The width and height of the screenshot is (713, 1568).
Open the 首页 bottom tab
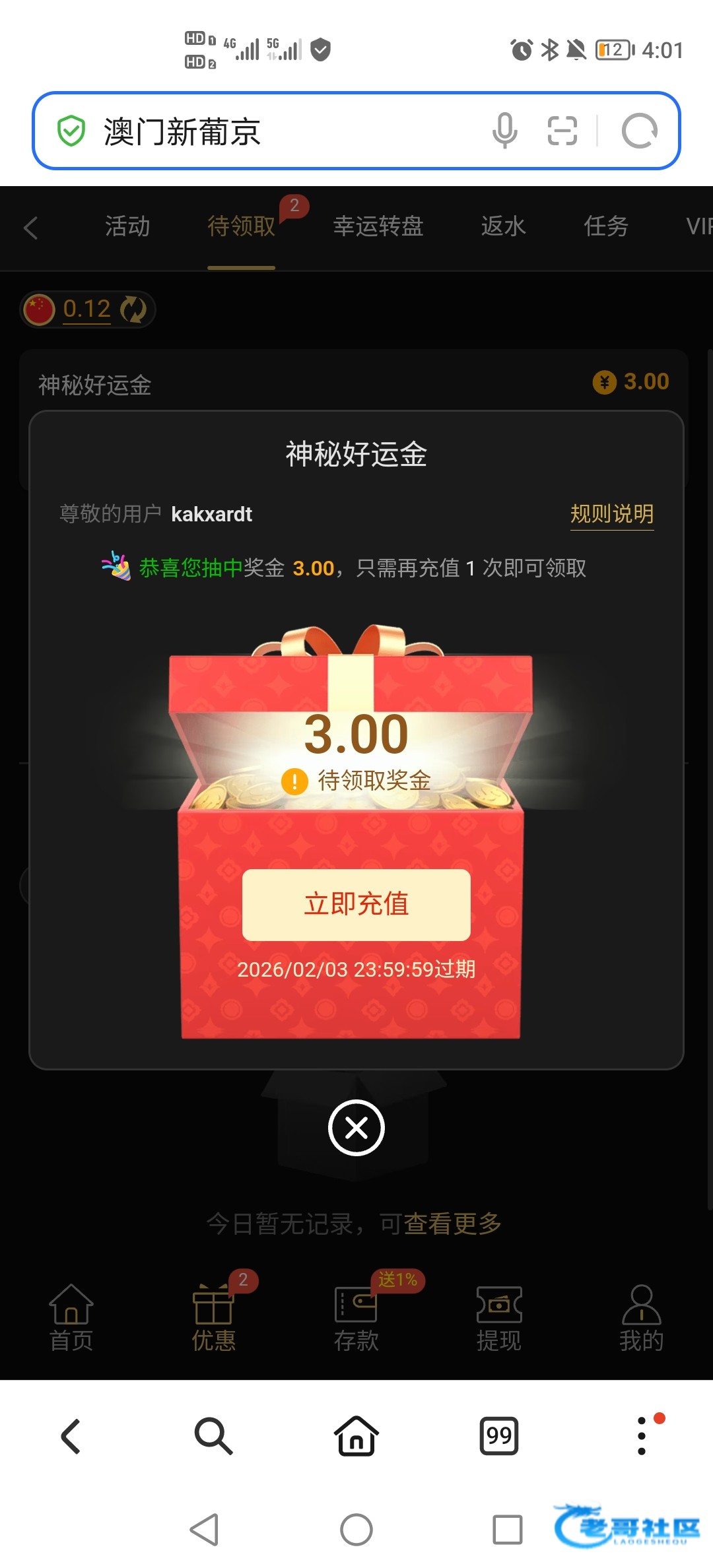[x=71, y=1317]
